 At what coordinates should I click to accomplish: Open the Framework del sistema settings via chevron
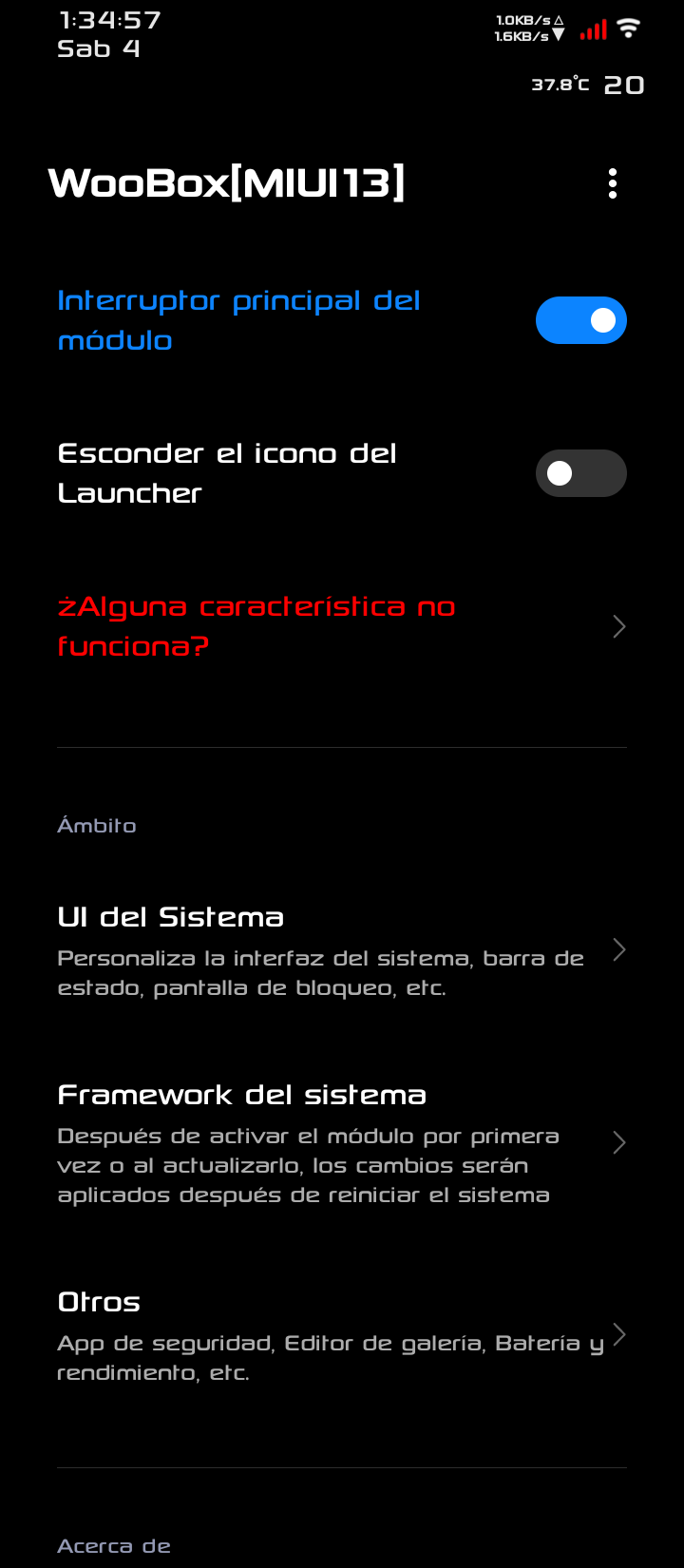click(x=618, y=1142)
